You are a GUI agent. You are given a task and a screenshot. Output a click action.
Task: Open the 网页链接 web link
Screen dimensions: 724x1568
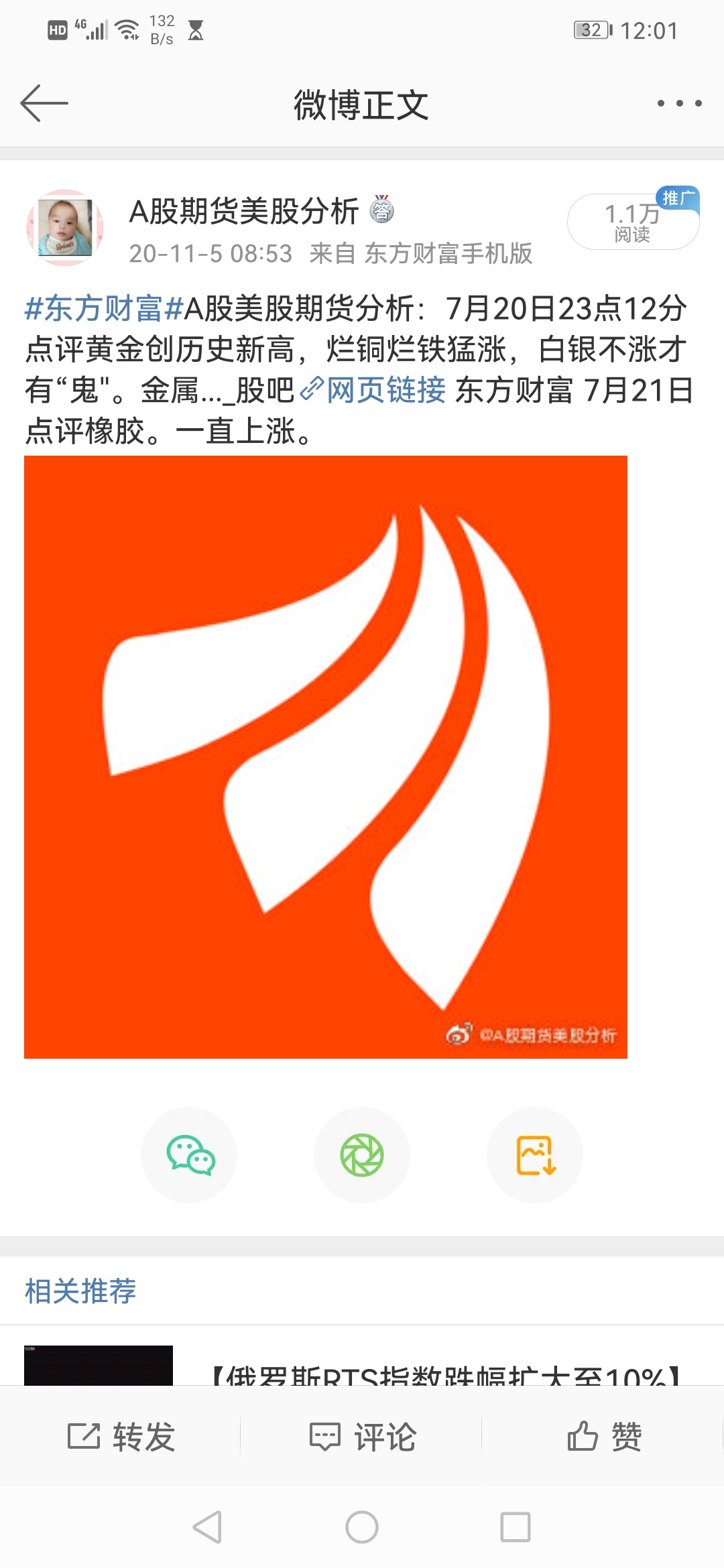[374, 390]
